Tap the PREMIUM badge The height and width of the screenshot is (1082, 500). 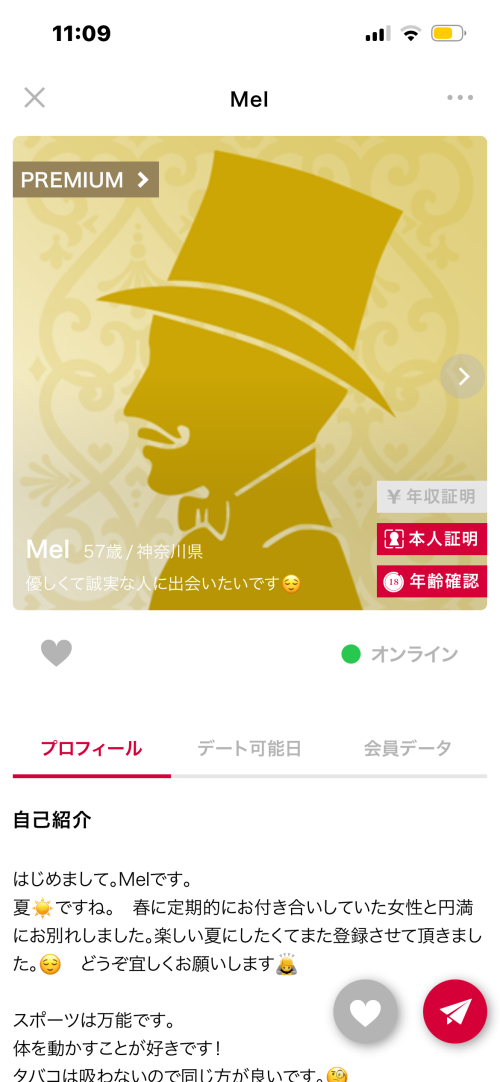tap(86, 179)
